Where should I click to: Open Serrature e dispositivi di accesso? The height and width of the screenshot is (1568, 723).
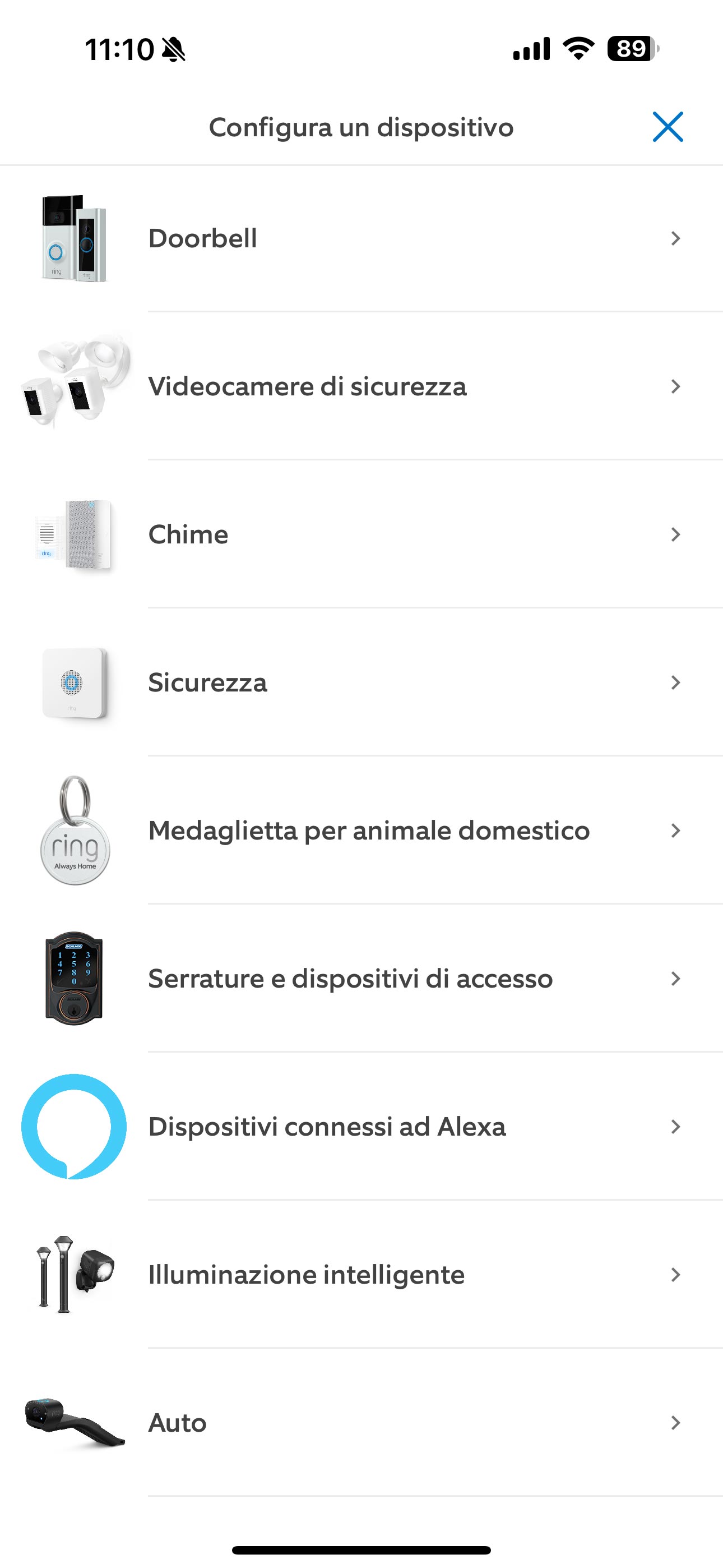point(361,978)
